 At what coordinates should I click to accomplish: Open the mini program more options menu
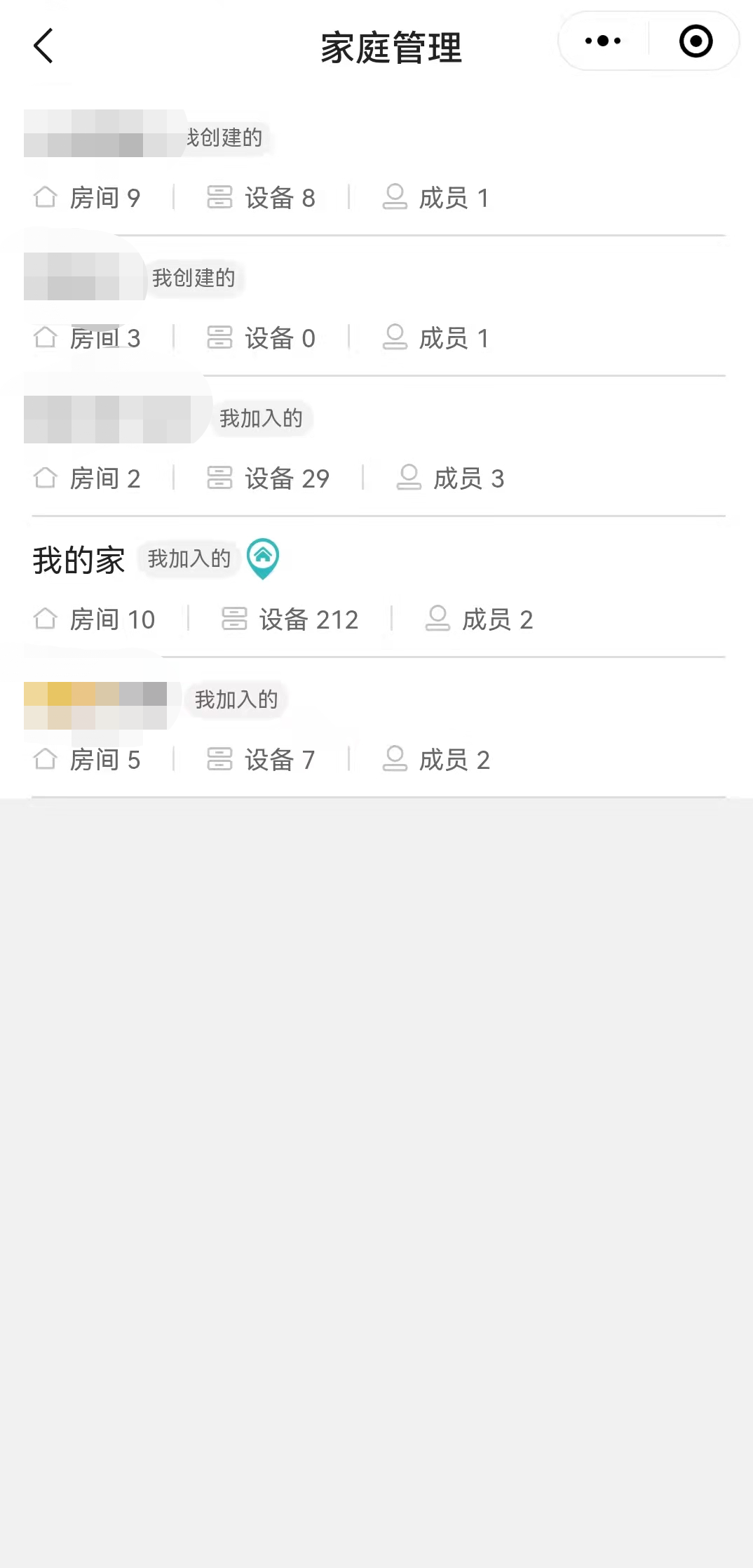pos(603,41)
